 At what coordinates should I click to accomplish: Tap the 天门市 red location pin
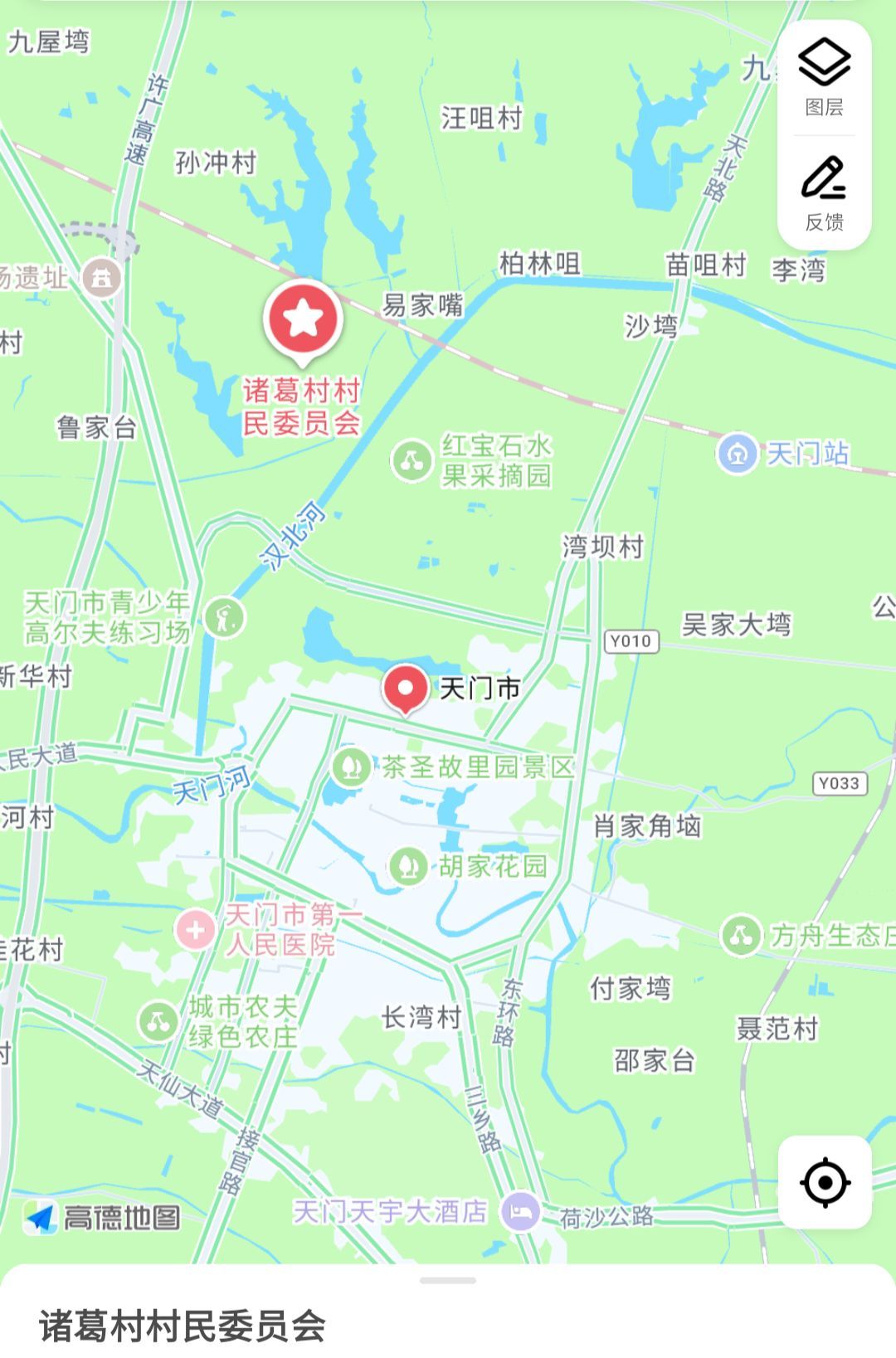click(x=406, y=688)
